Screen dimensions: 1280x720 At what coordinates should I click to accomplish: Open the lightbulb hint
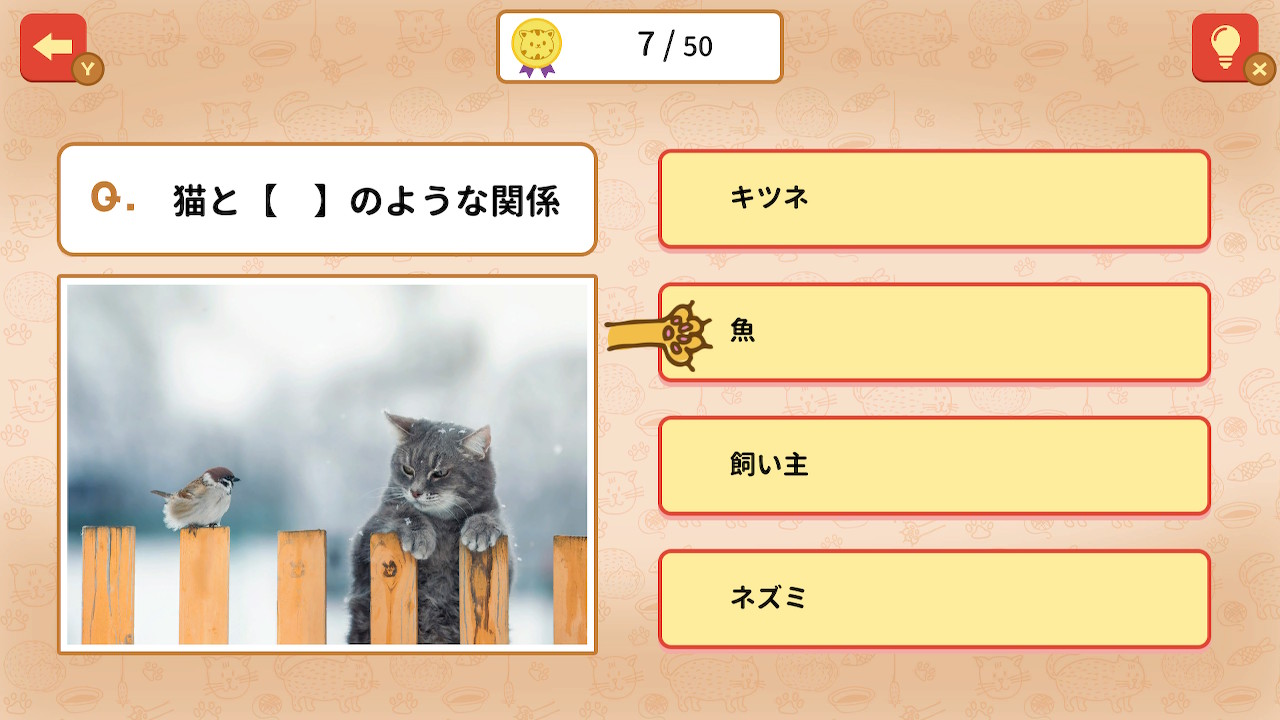[1224, 47]
